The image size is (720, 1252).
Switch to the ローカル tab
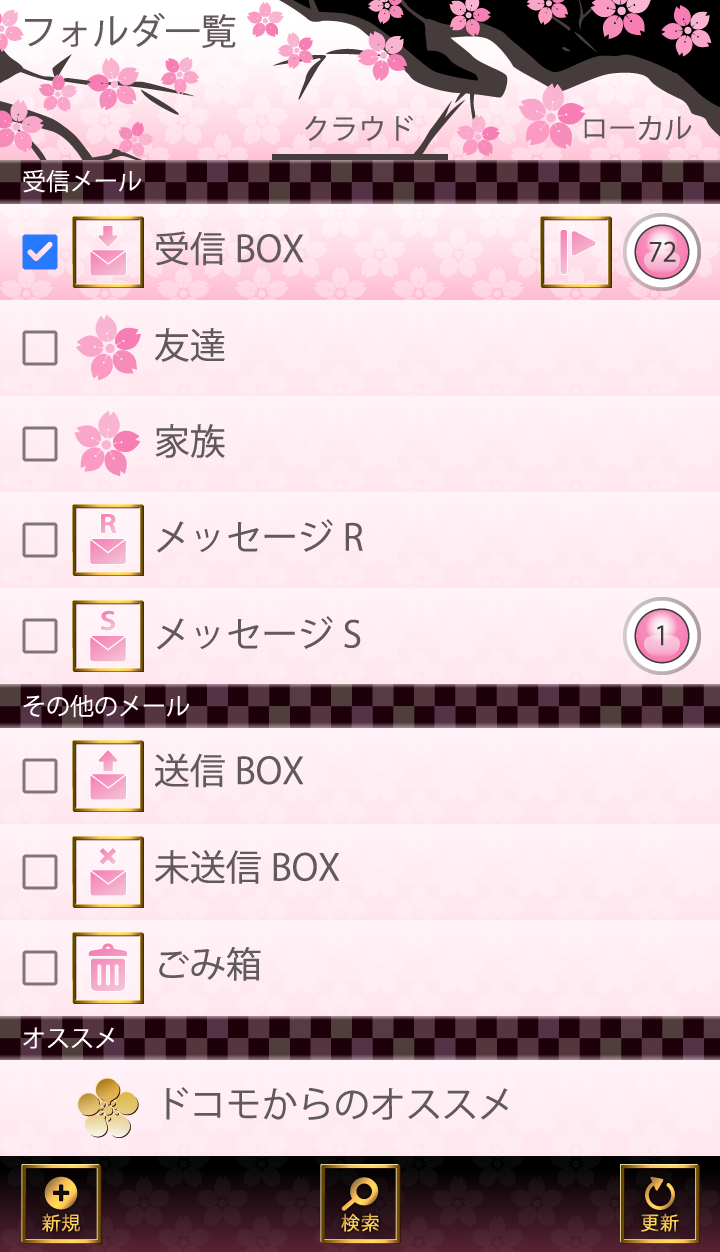coord(636,129)
